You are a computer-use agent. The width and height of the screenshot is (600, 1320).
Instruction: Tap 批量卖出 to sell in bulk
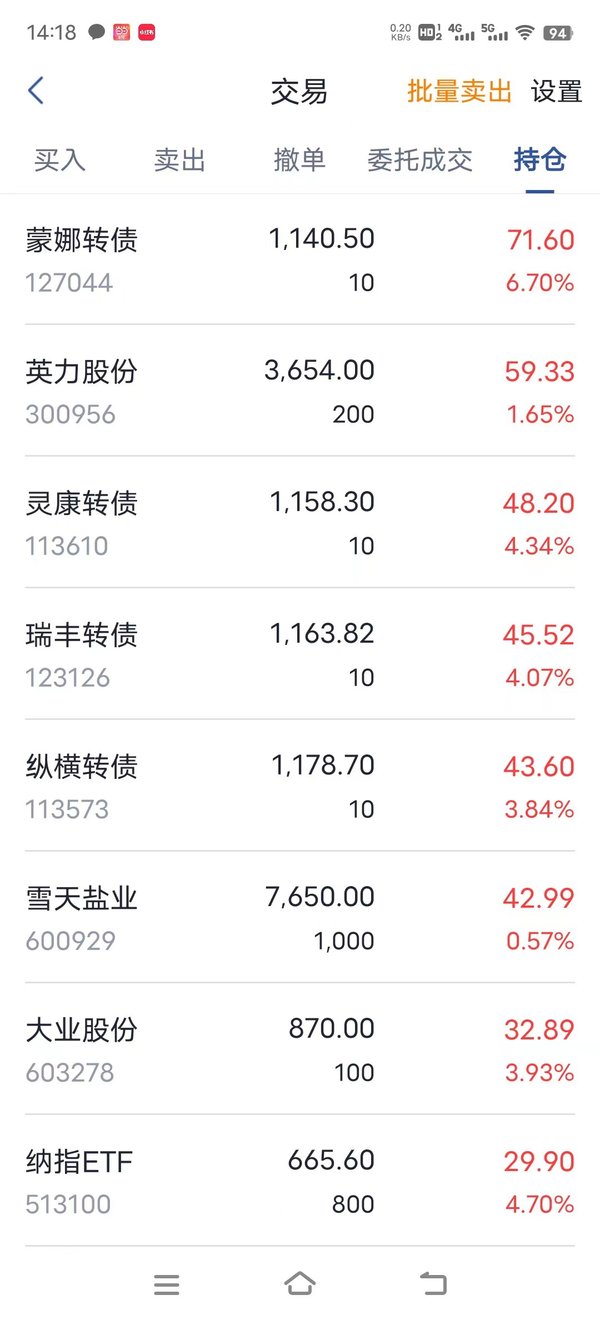[x=459, y=91]
